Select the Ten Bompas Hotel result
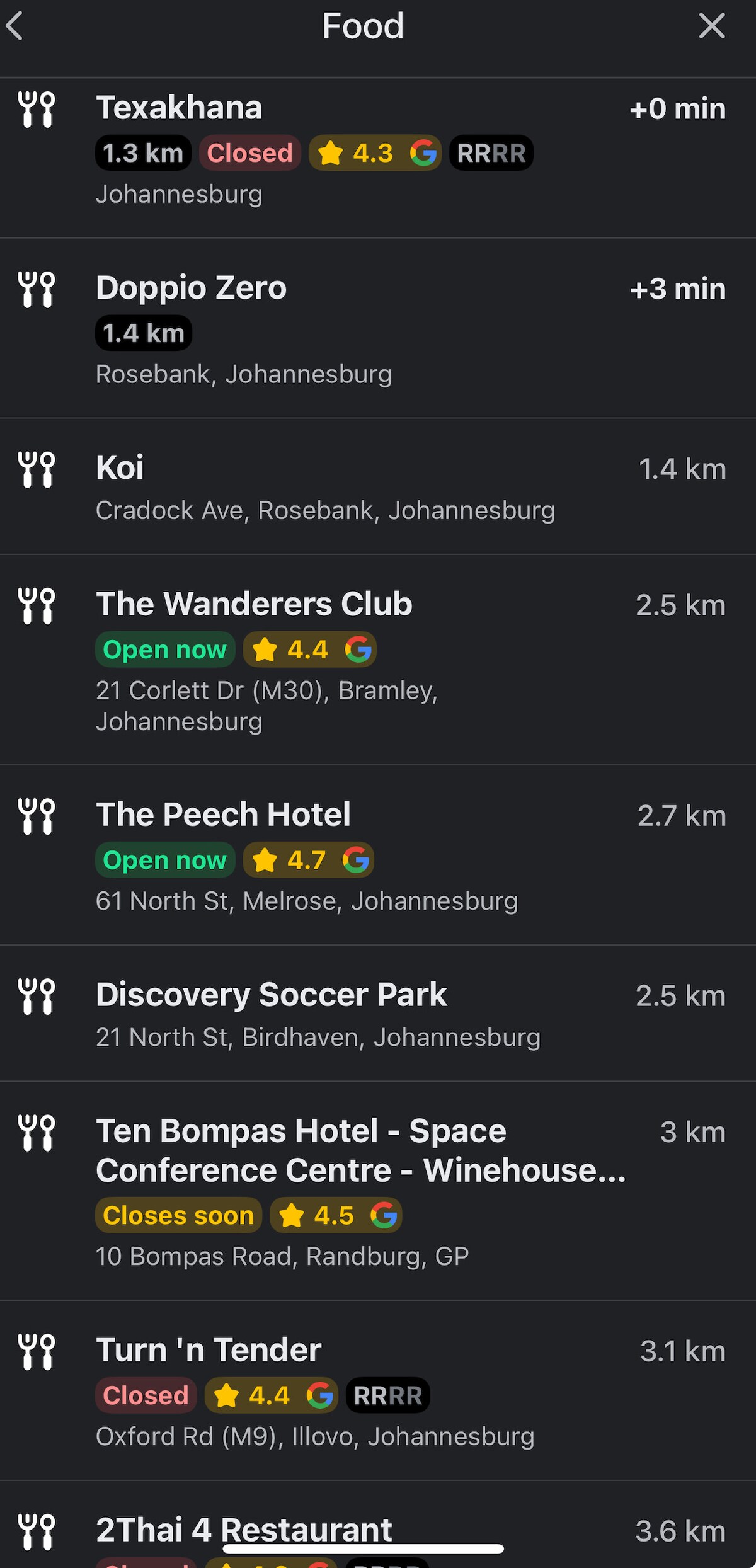 pyautogui.click(x=378, y=1191)
